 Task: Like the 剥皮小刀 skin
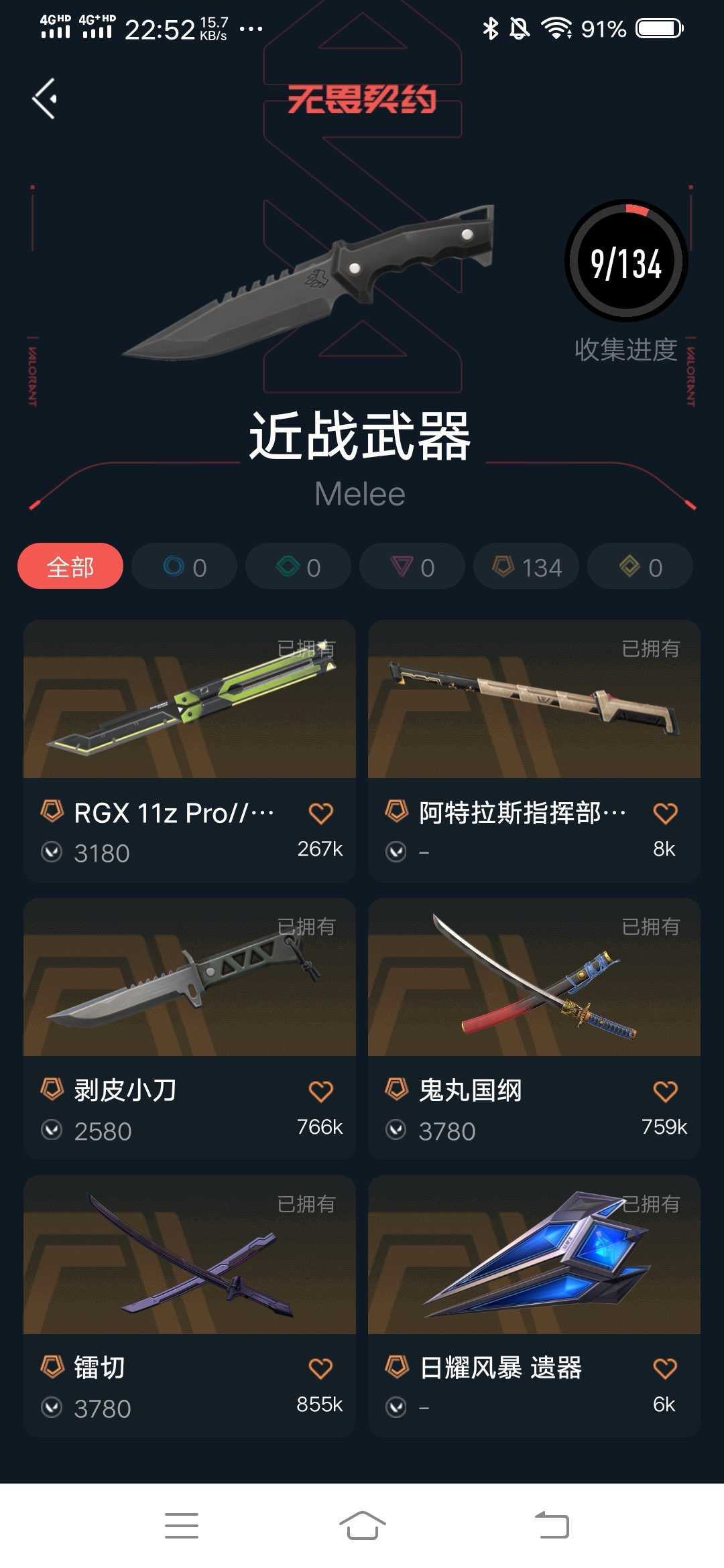tap(320, 1092)
